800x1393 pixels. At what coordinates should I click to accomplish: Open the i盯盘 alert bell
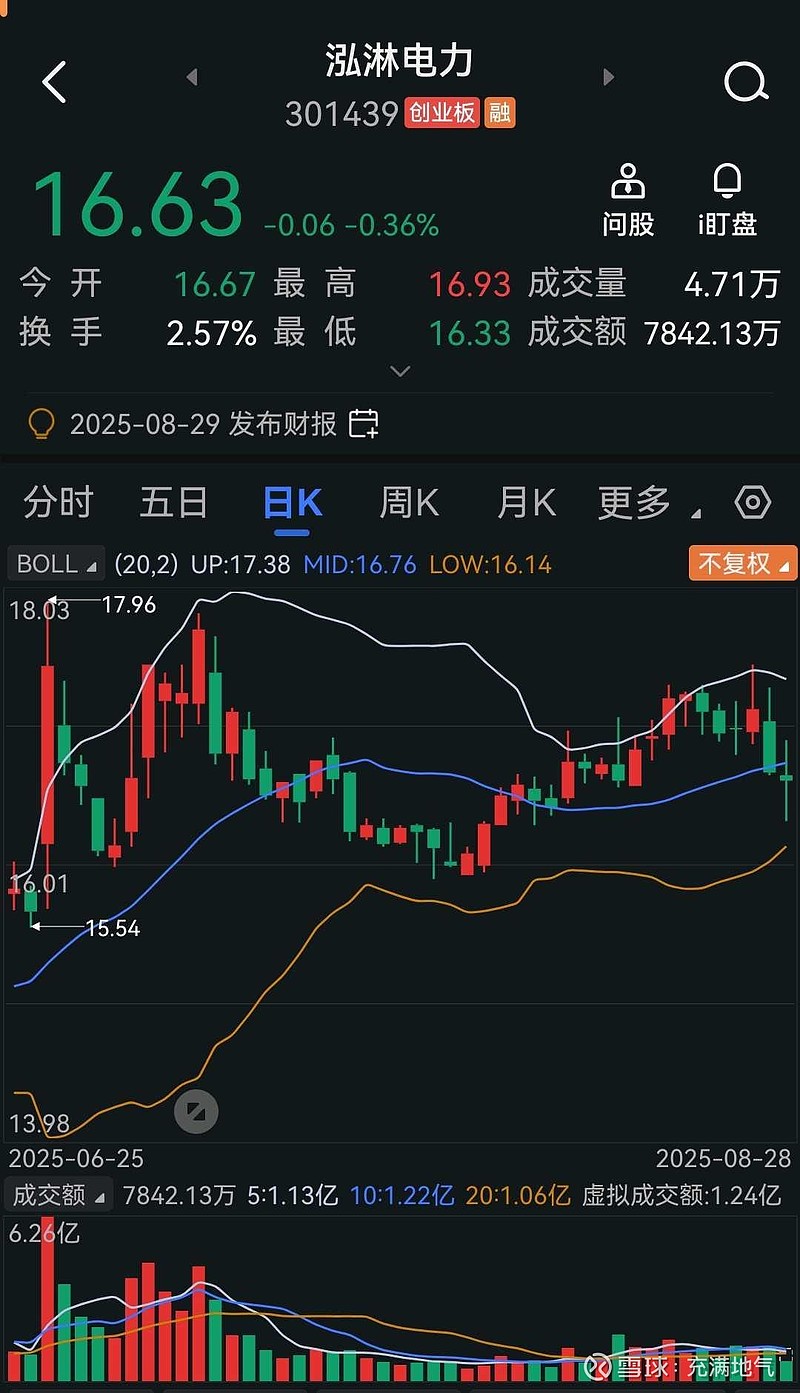tap(727, 200)
